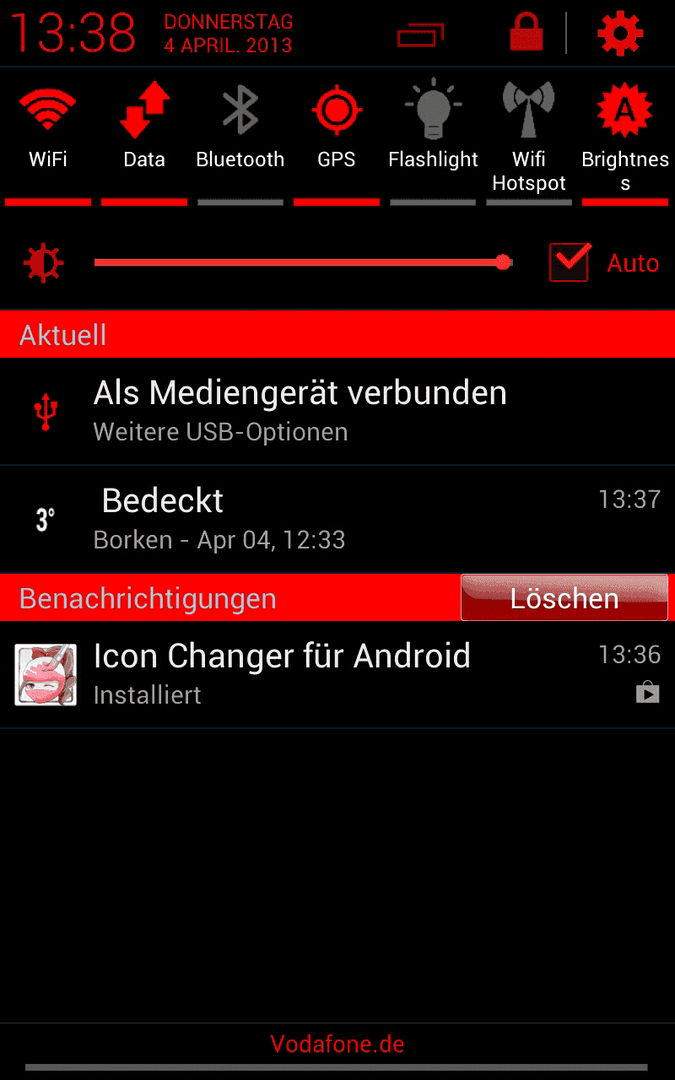Open the Bedeckt weather notification
This screenshot has height=1080, width=675.
pyautogui.click(x=338, y=519)
